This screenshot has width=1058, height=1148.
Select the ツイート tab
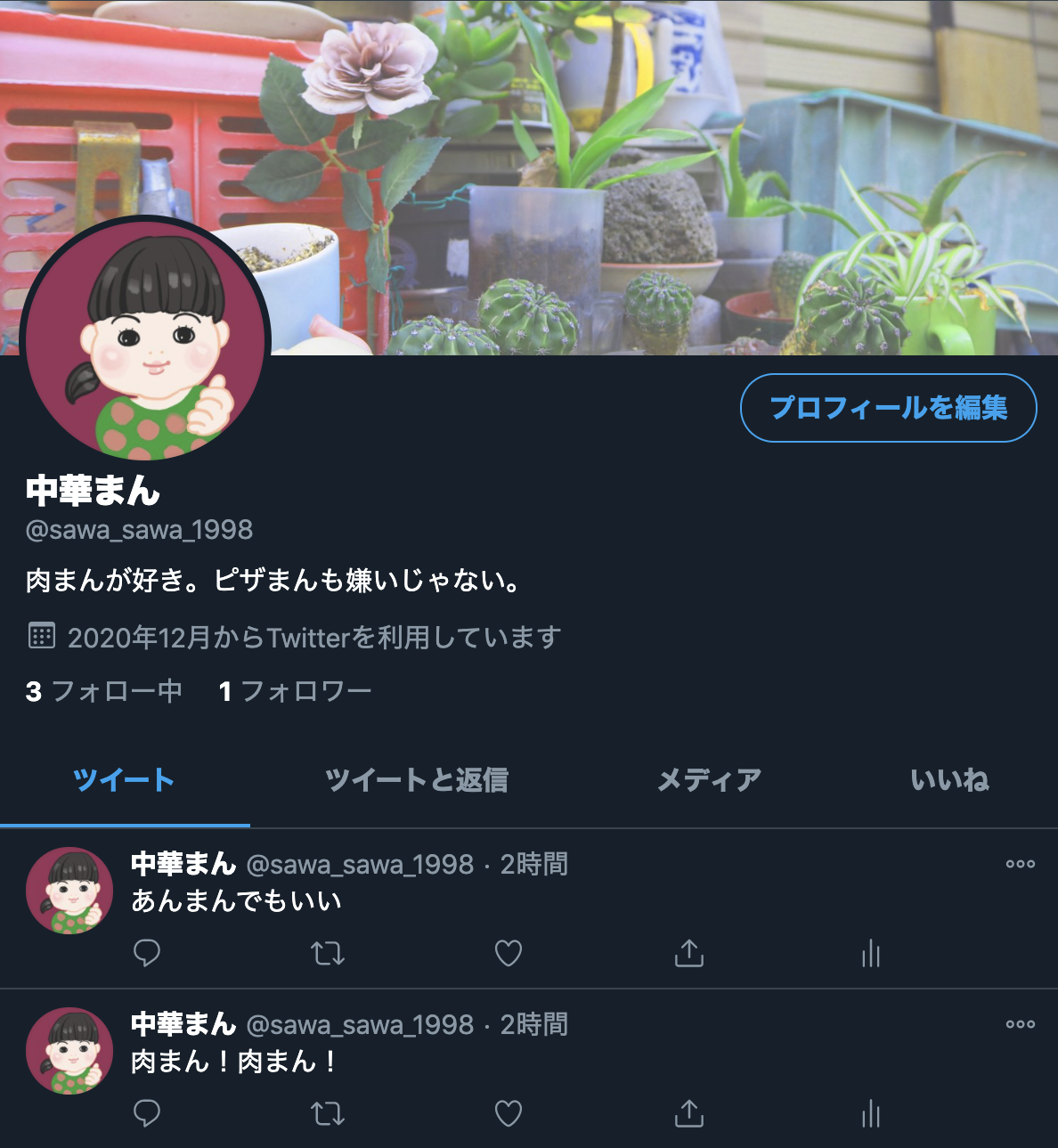124,780
